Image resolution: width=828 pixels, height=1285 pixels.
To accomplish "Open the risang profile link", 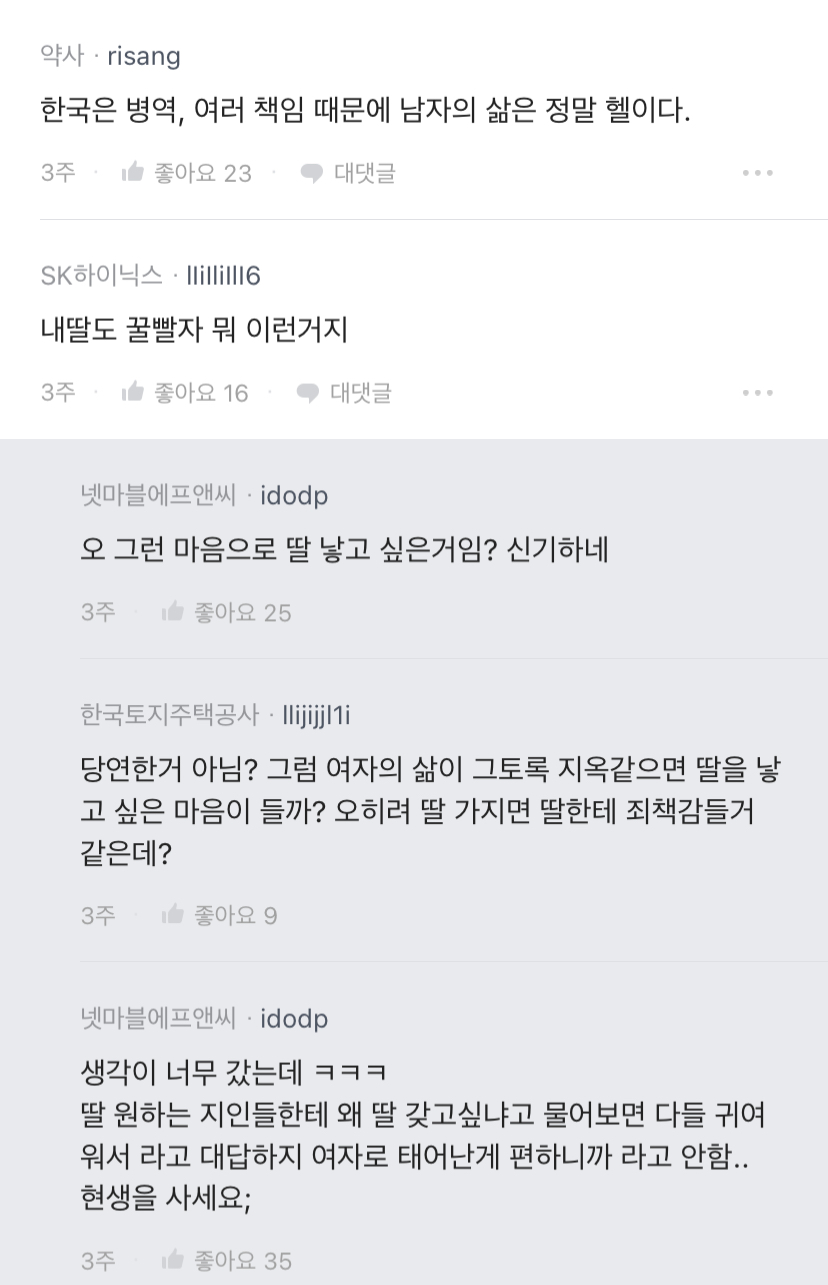I will coord(143,56).
